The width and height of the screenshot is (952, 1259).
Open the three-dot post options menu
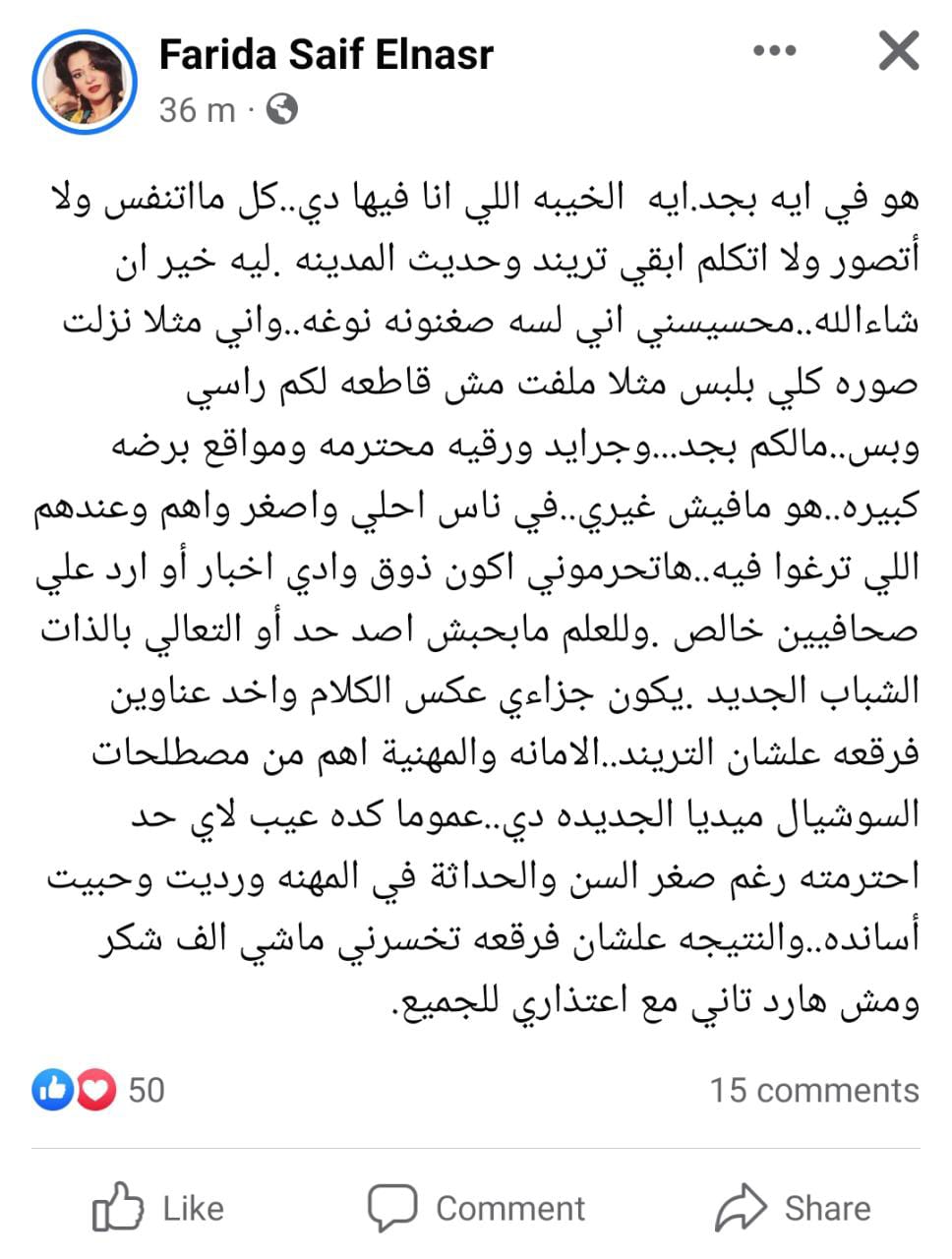[x=773, y=51]
